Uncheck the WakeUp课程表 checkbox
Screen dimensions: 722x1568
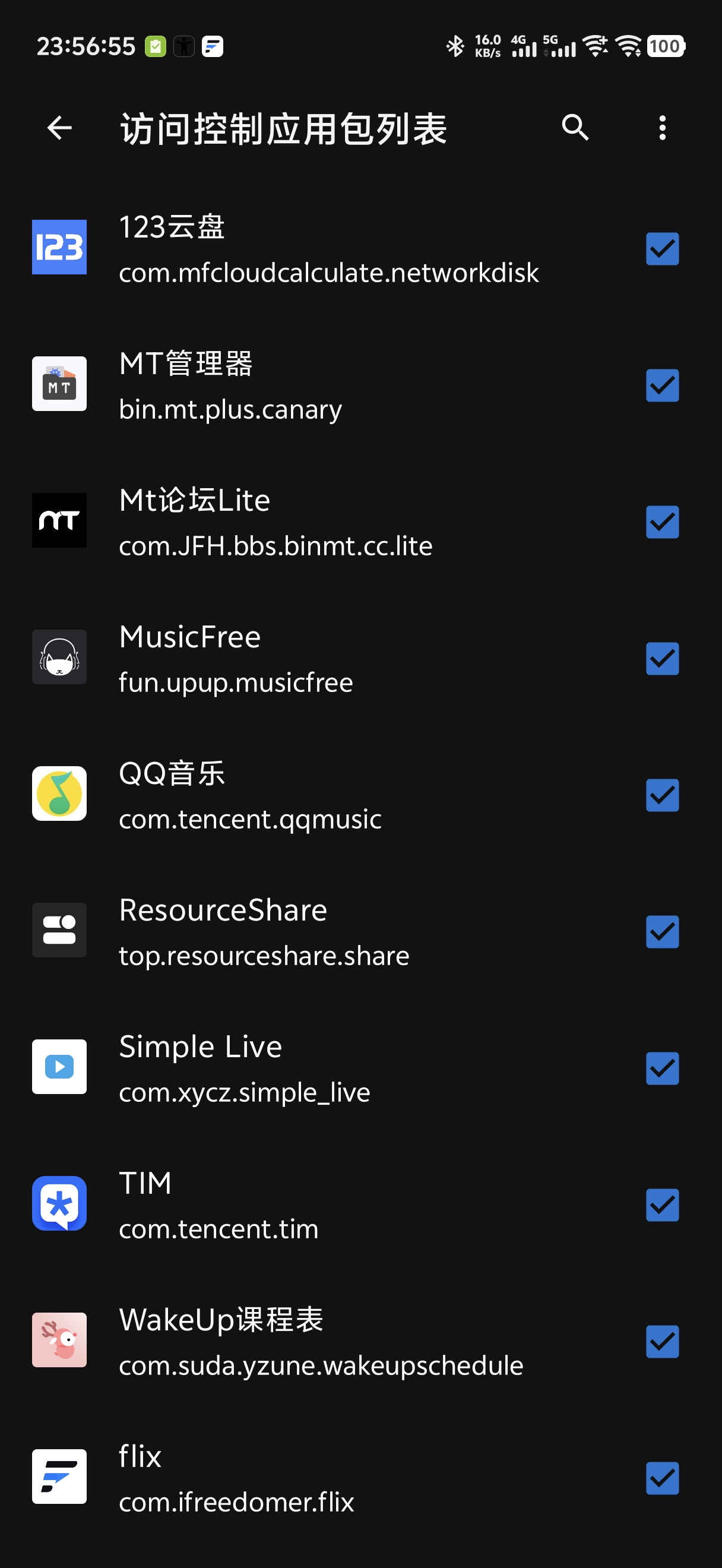(663, 1342)
